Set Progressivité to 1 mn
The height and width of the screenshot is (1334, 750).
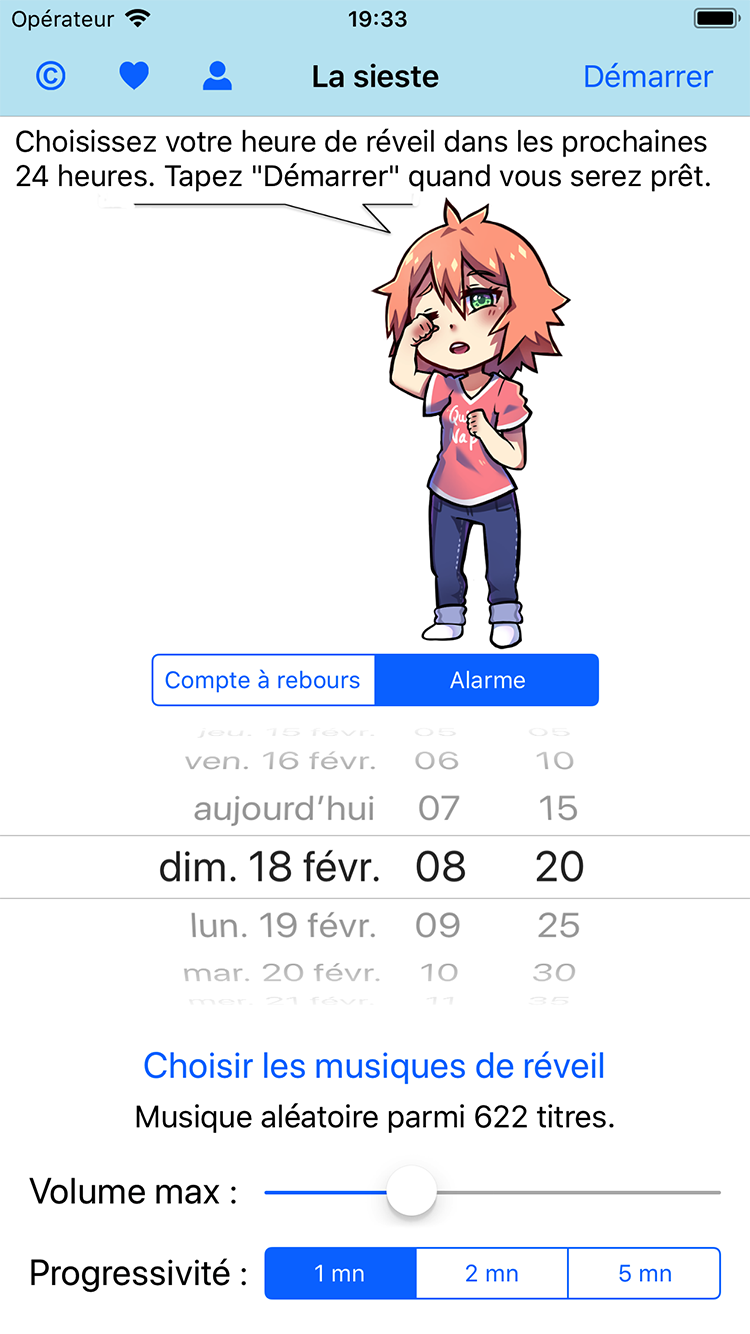pos(340,1273)
